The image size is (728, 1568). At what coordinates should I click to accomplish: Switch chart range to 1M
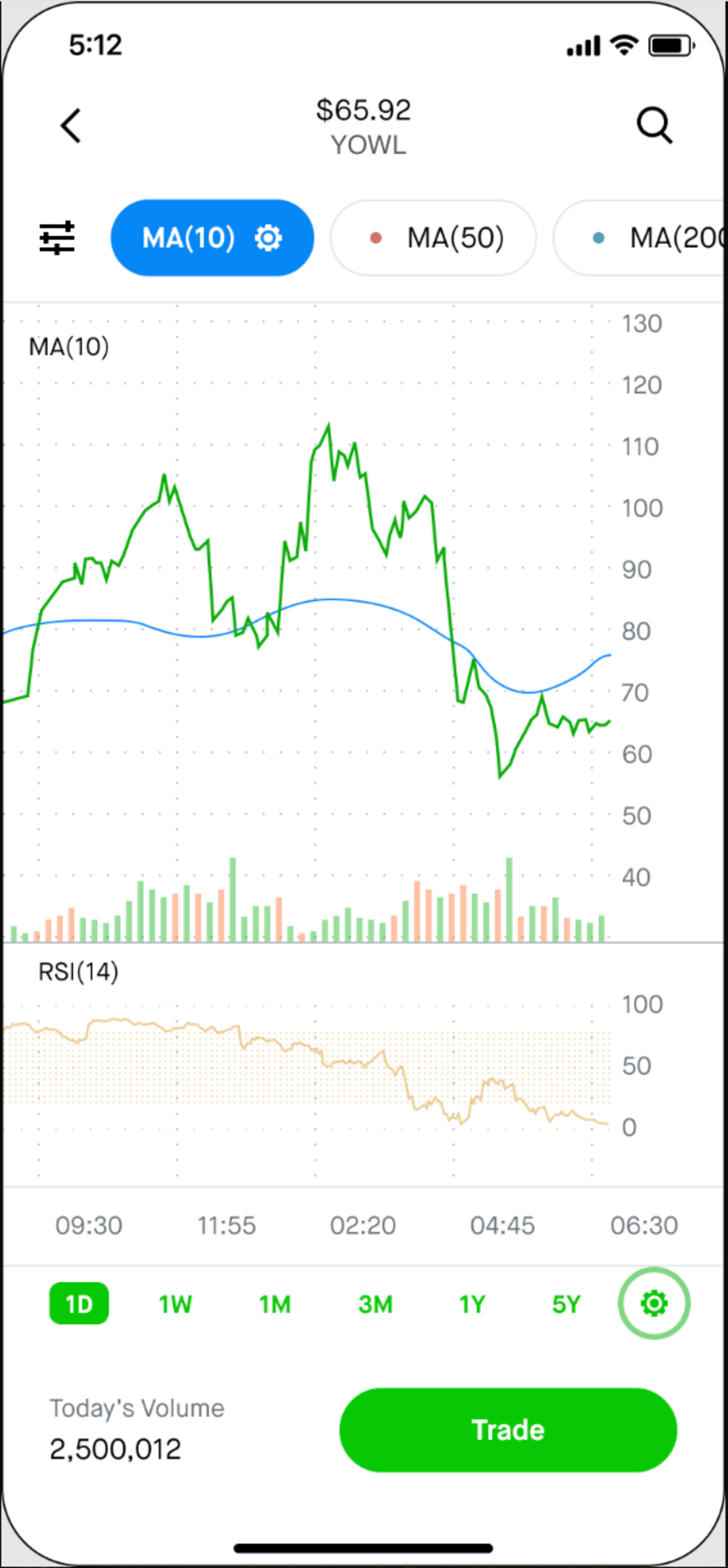[275, 1305]
